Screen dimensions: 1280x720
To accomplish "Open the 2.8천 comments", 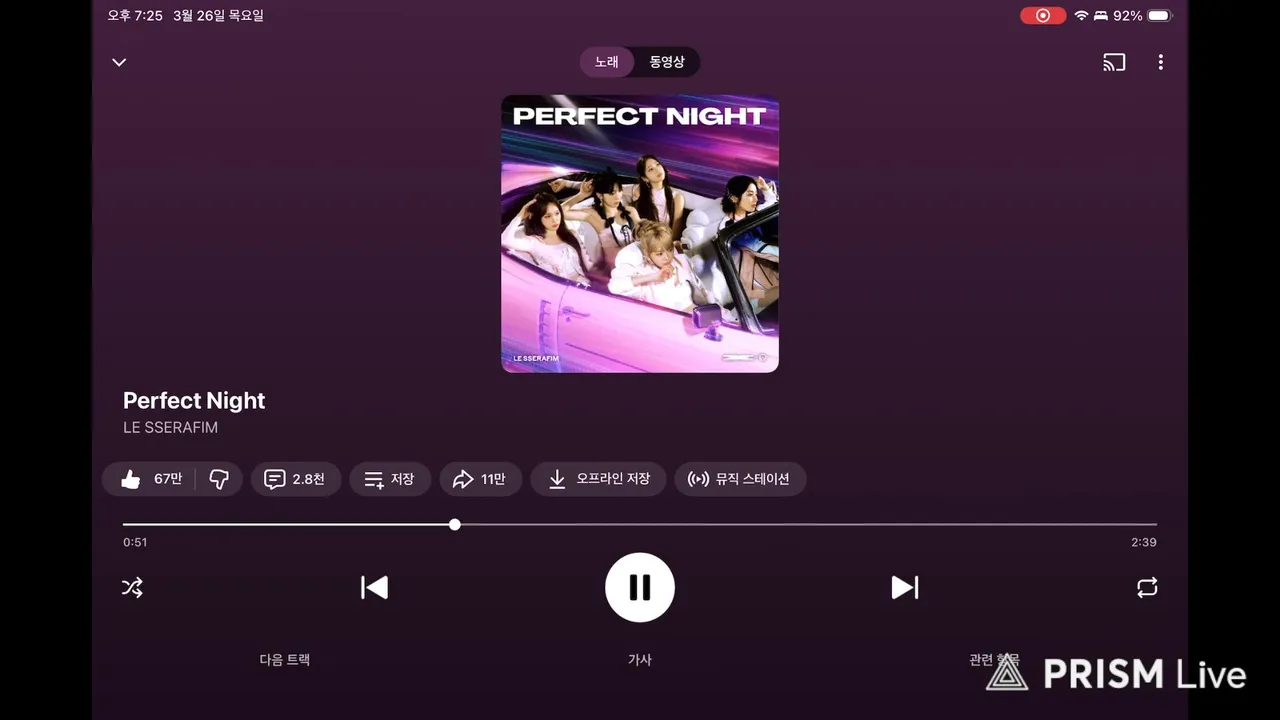I will 295,479.
